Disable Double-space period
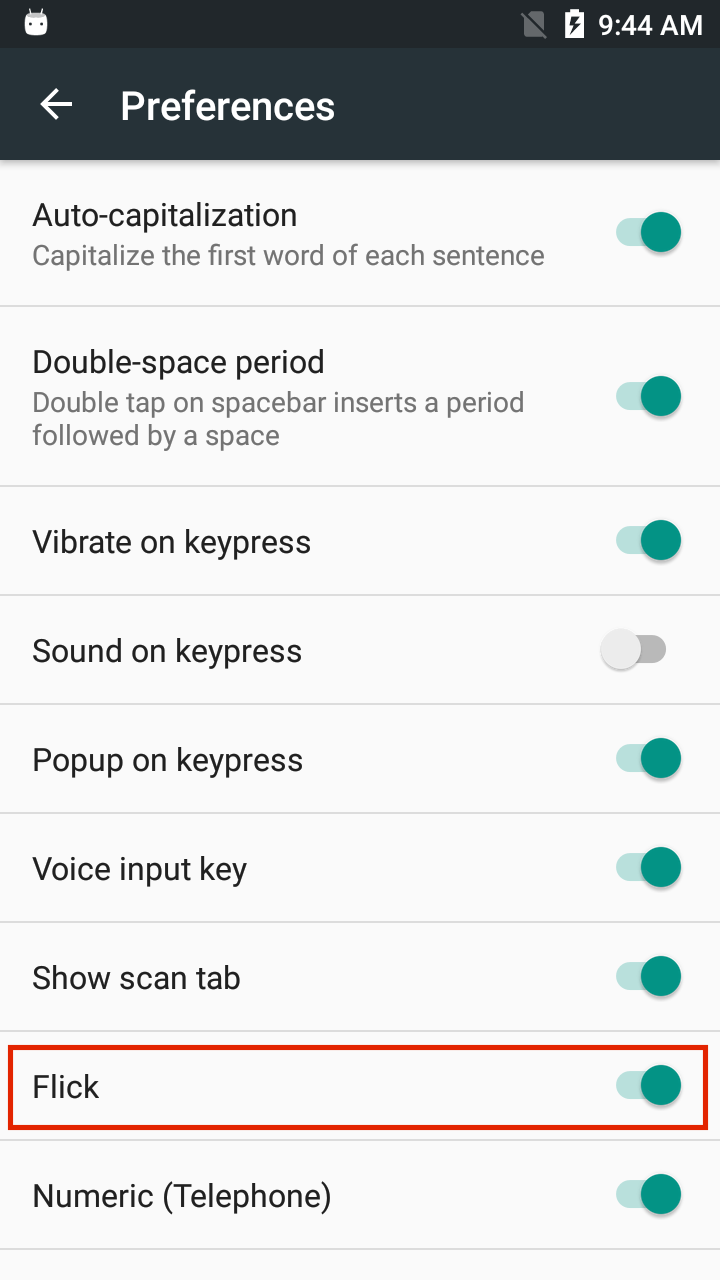 point(648,397)
